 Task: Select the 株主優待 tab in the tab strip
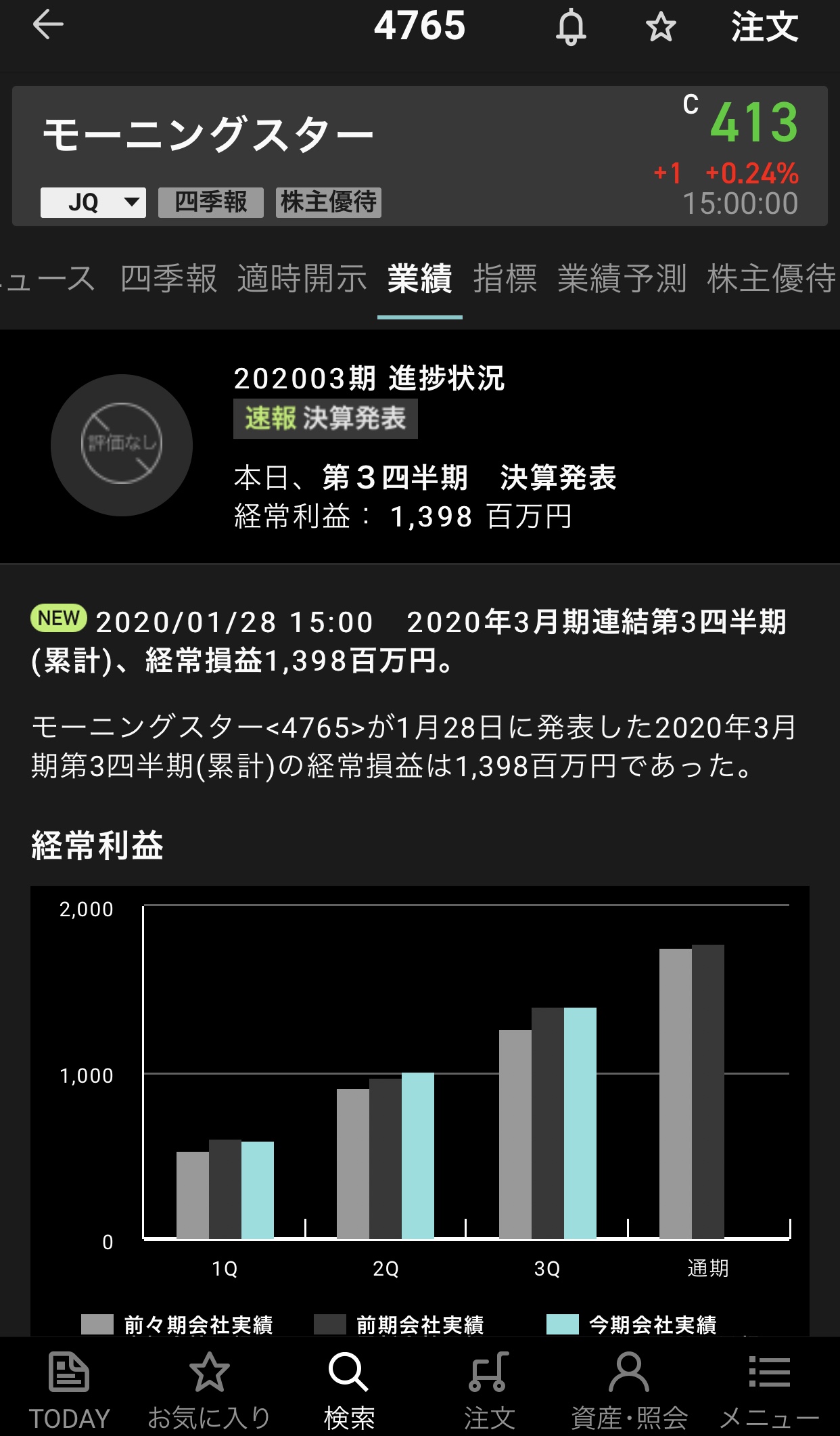[x=772, y=279]
